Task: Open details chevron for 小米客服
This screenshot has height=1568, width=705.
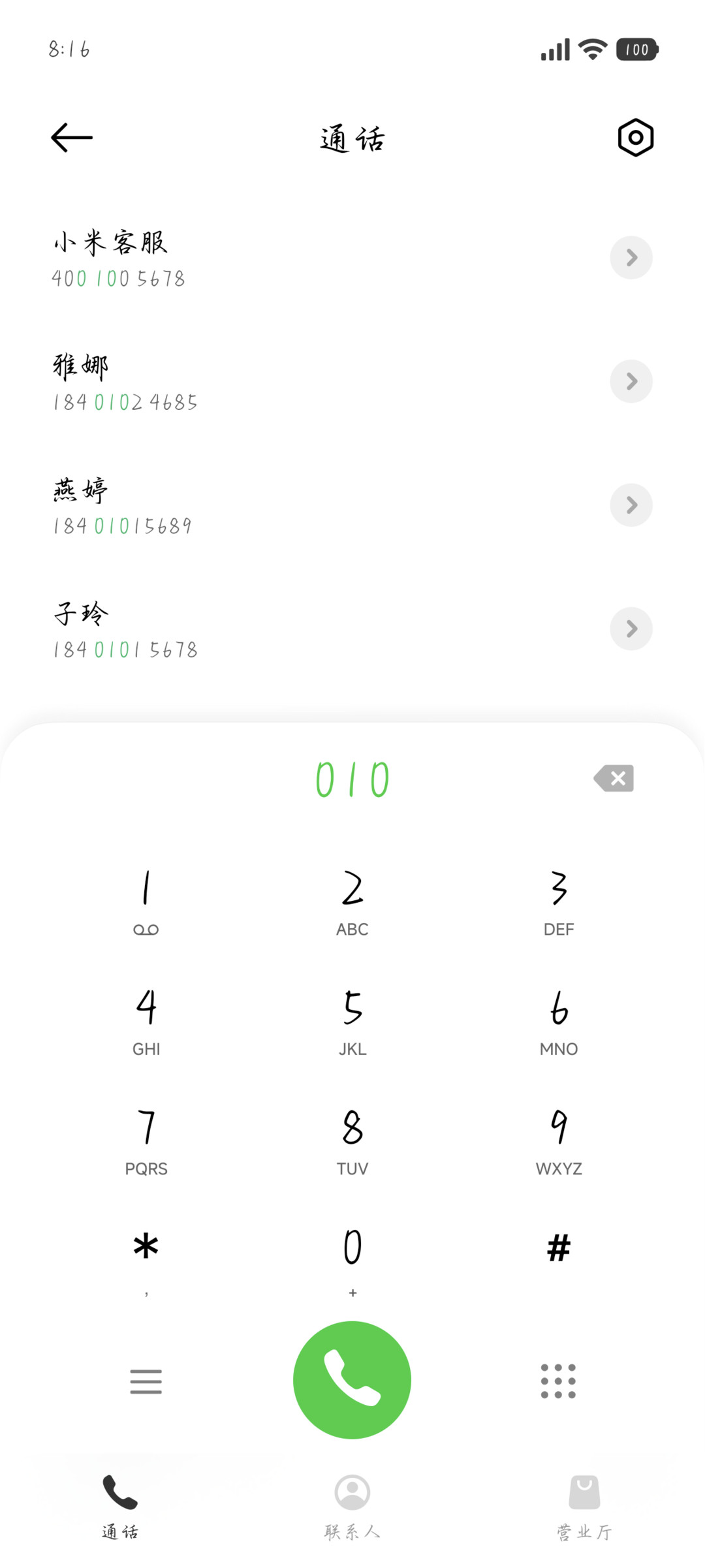Action: 631,258
